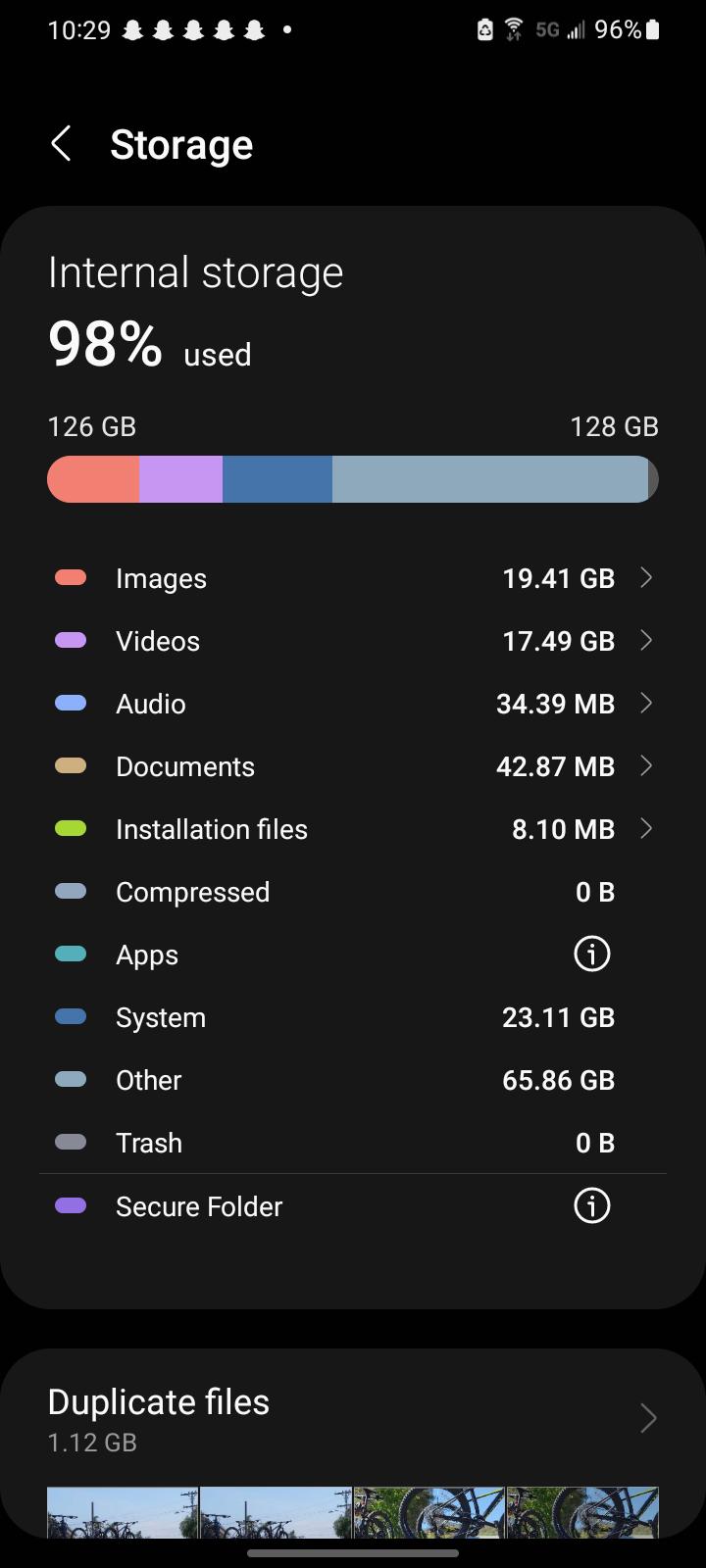Open the System storage entry
Screen dimensions: 706x1568
pyautogui.click(x=353, y=1016)
